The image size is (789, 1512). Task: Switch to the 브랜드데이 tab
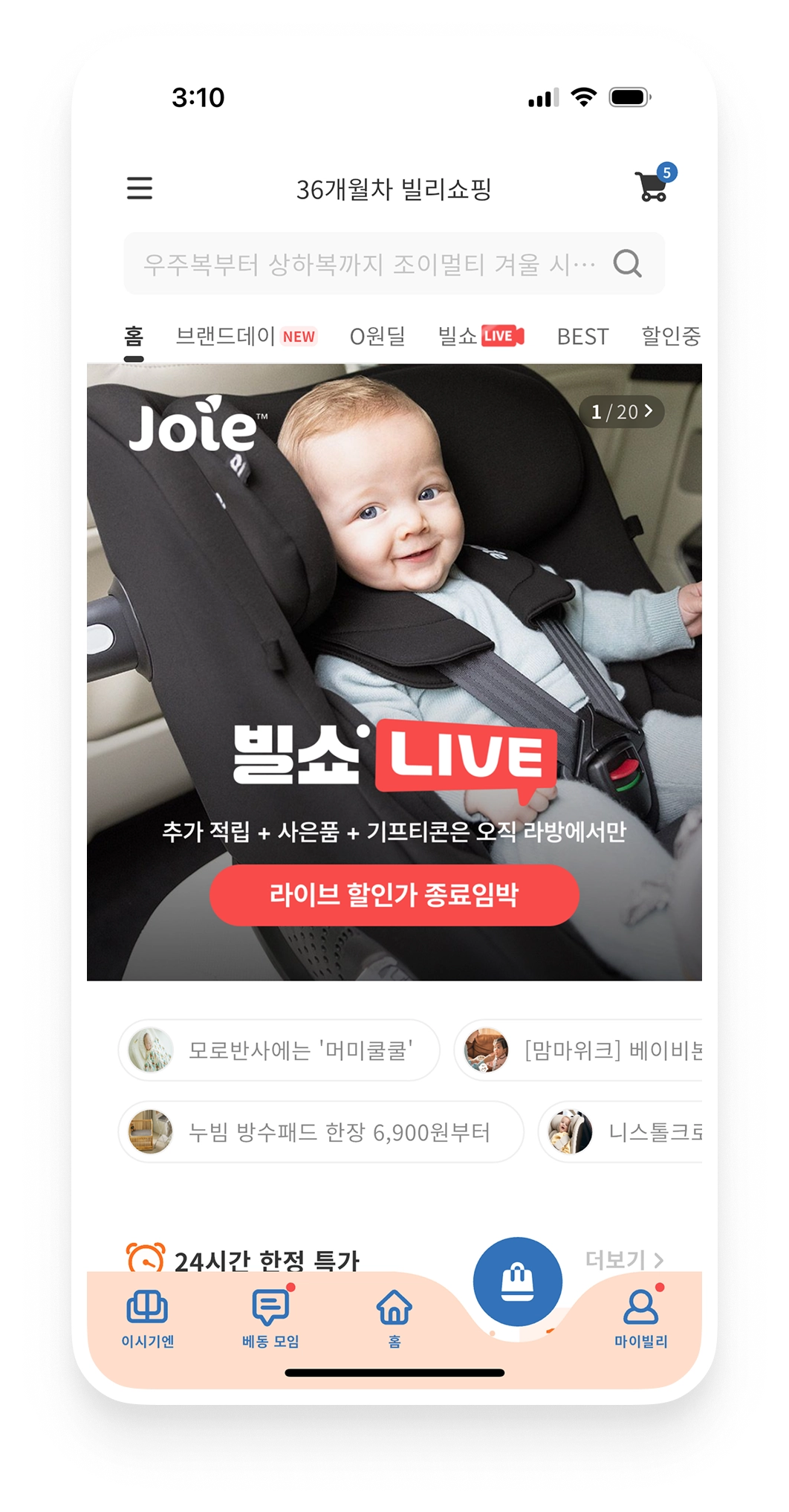pos(244,336)
